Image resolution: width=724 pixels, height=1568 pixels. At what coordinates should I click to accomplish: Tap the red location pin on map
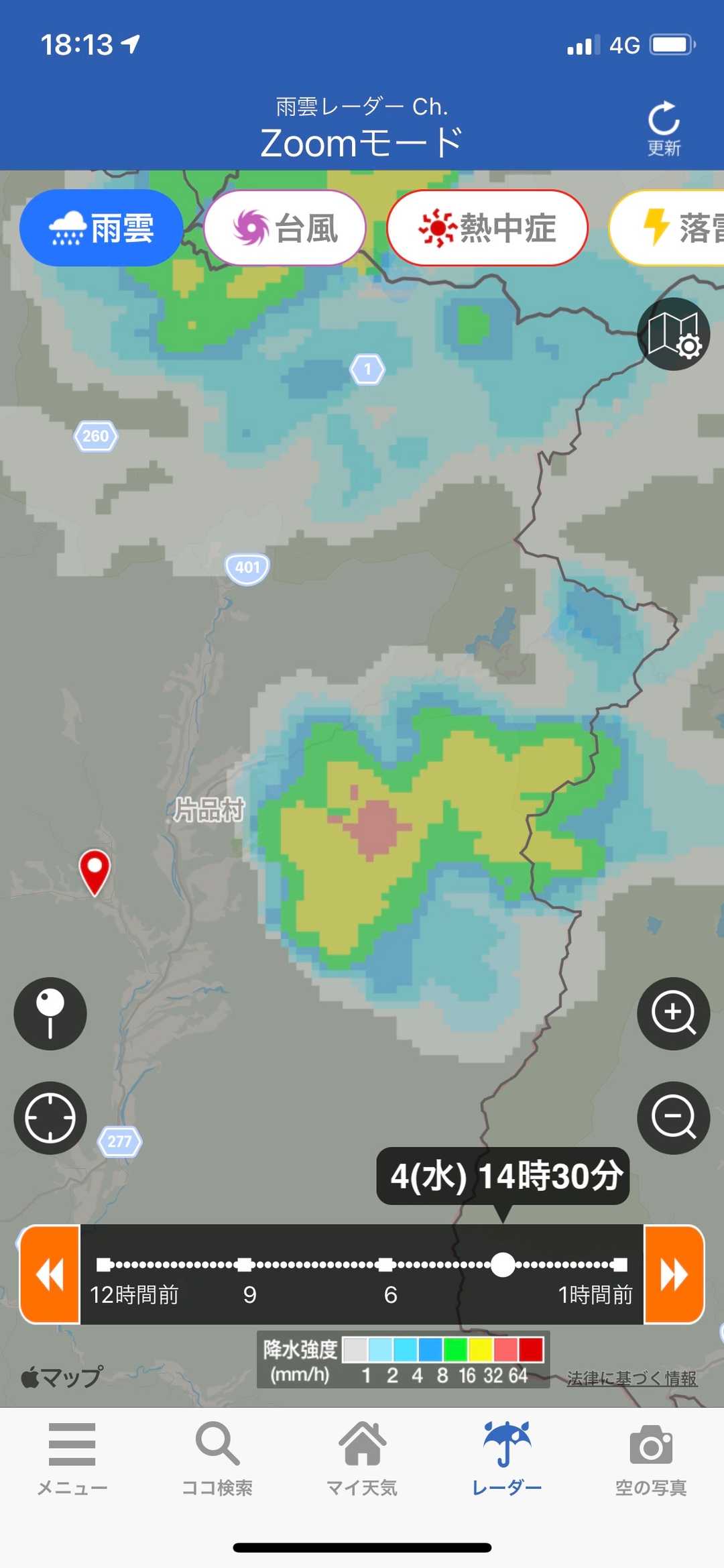pos(95,870)
